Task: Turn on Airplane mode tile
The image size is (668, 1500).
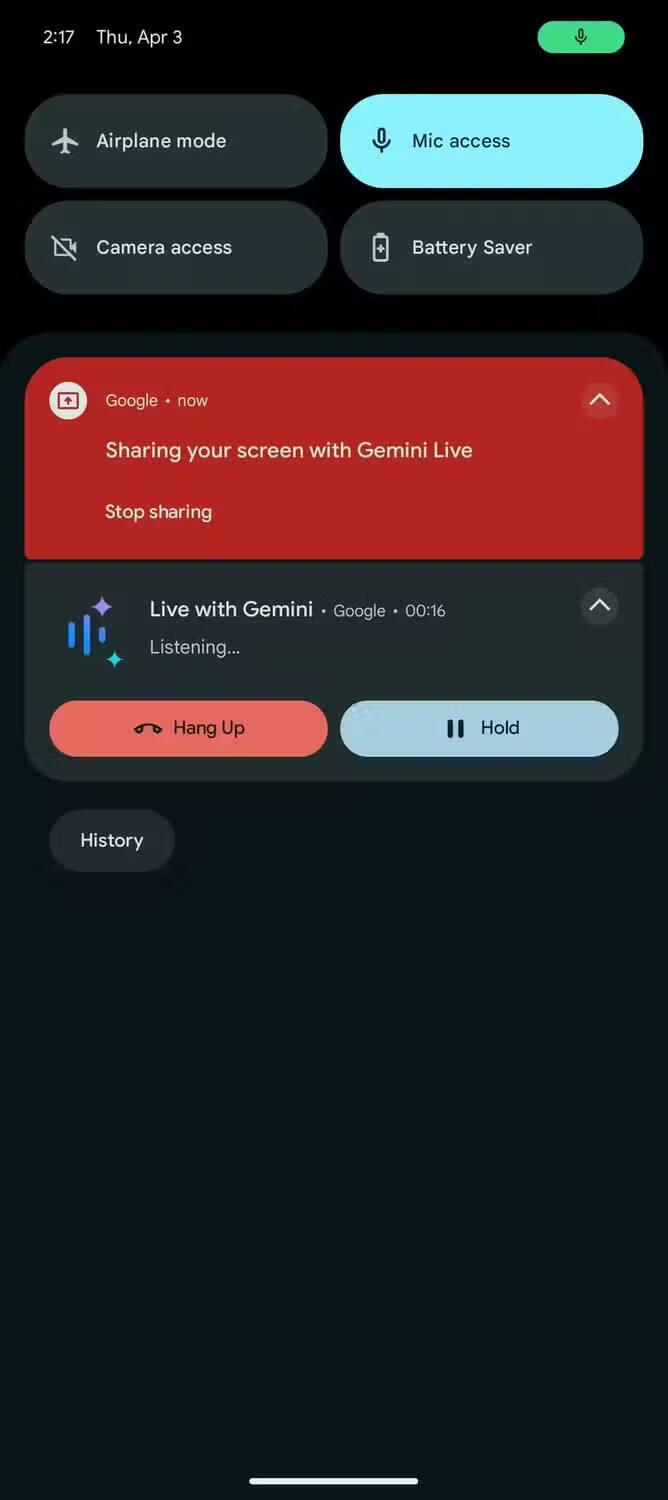Action: point(176,141)
